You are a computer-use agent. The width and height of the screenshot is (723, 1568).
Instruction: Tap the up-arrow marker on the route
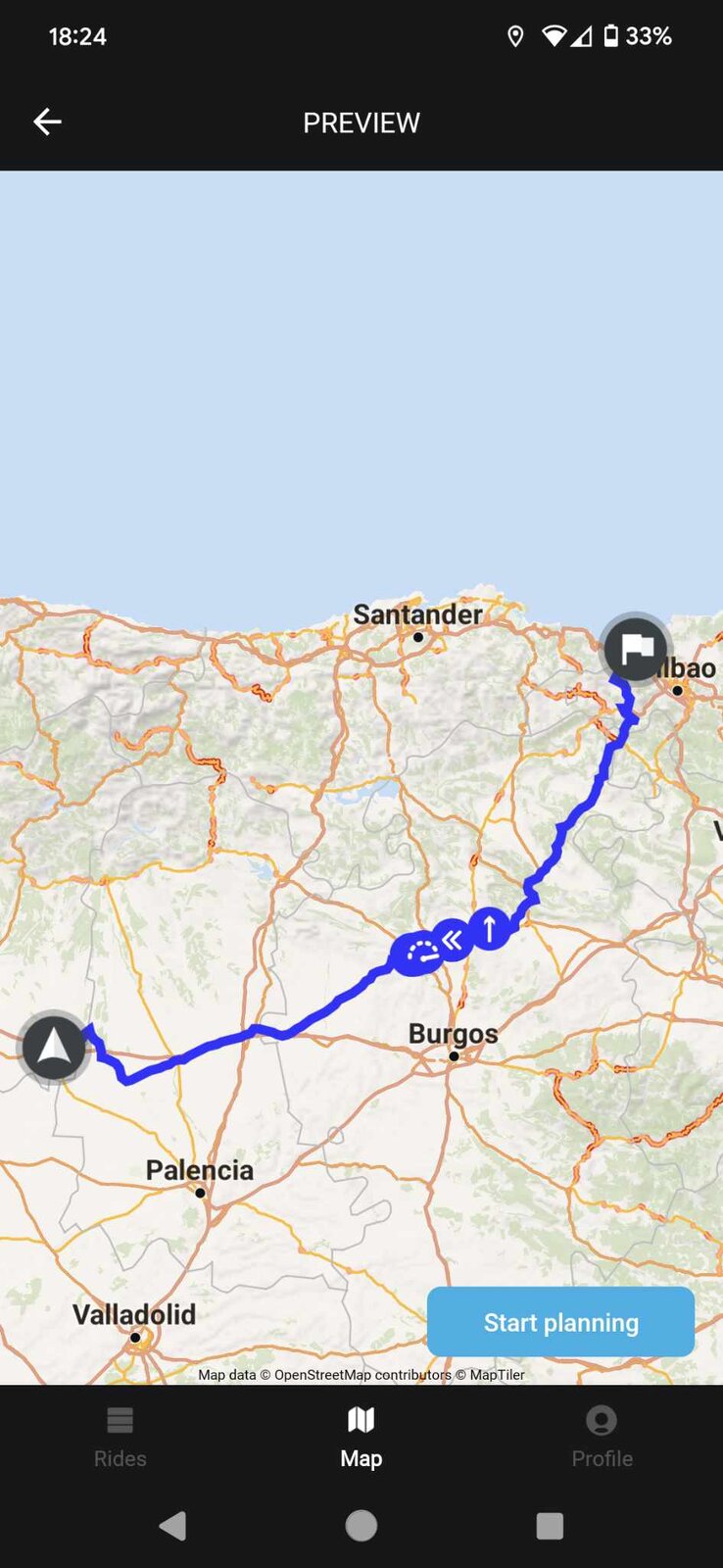coord(489,927)
